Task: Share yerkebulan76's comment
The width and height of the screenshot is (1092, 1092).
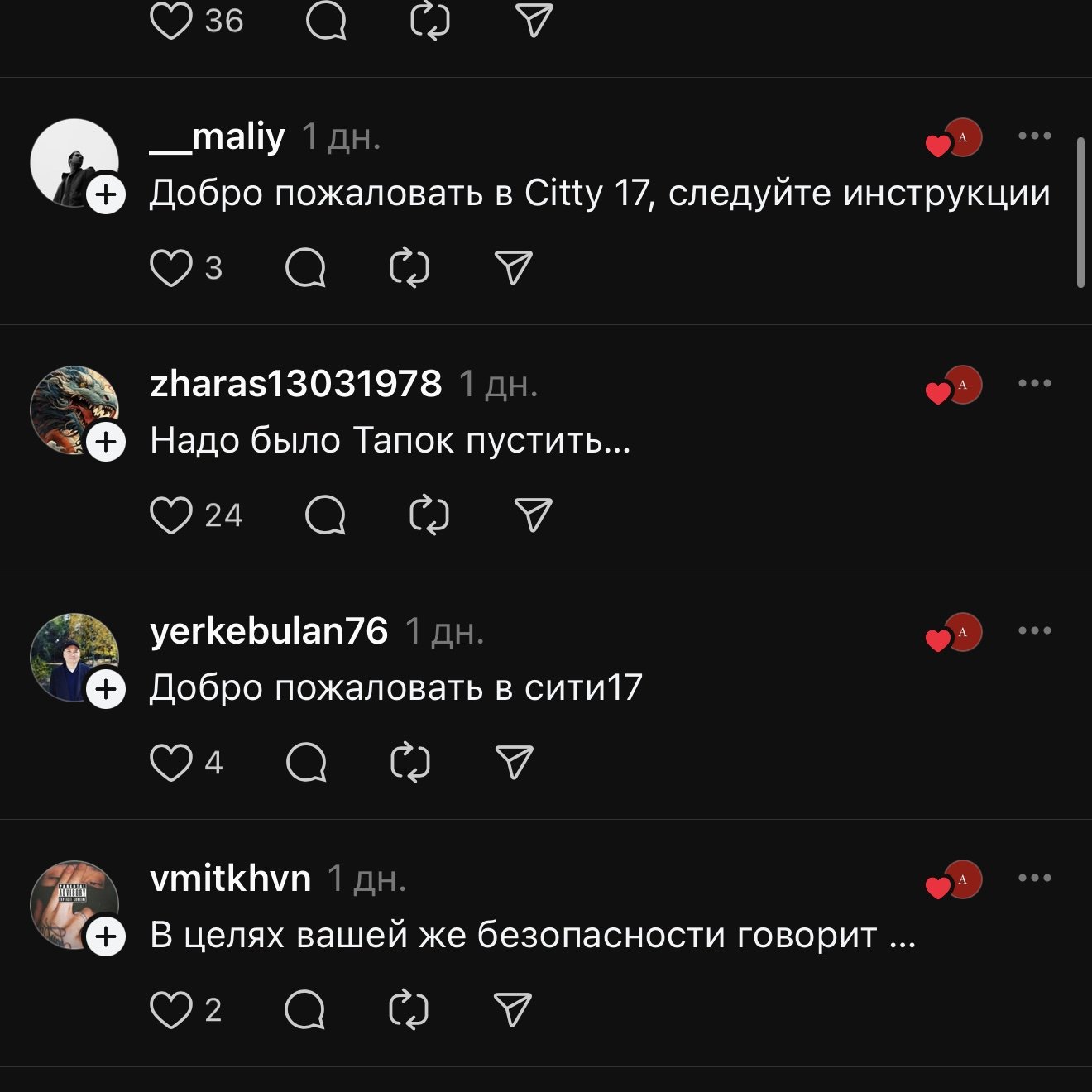Action: coord(513,763)
